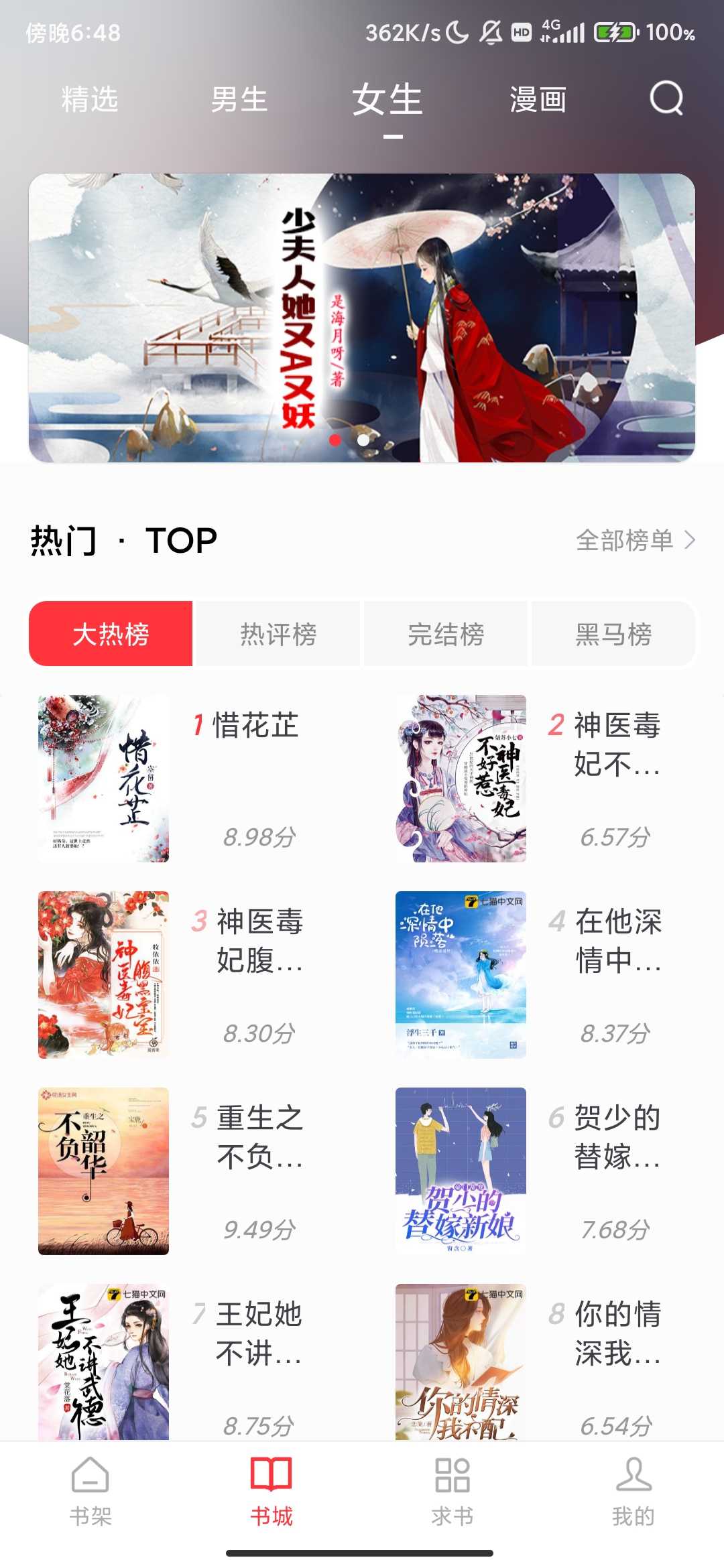Image resolution: width=724 pixels, height=1568 pixels.
Task: Open the search icon in the top bar
Action: point(666,99)
